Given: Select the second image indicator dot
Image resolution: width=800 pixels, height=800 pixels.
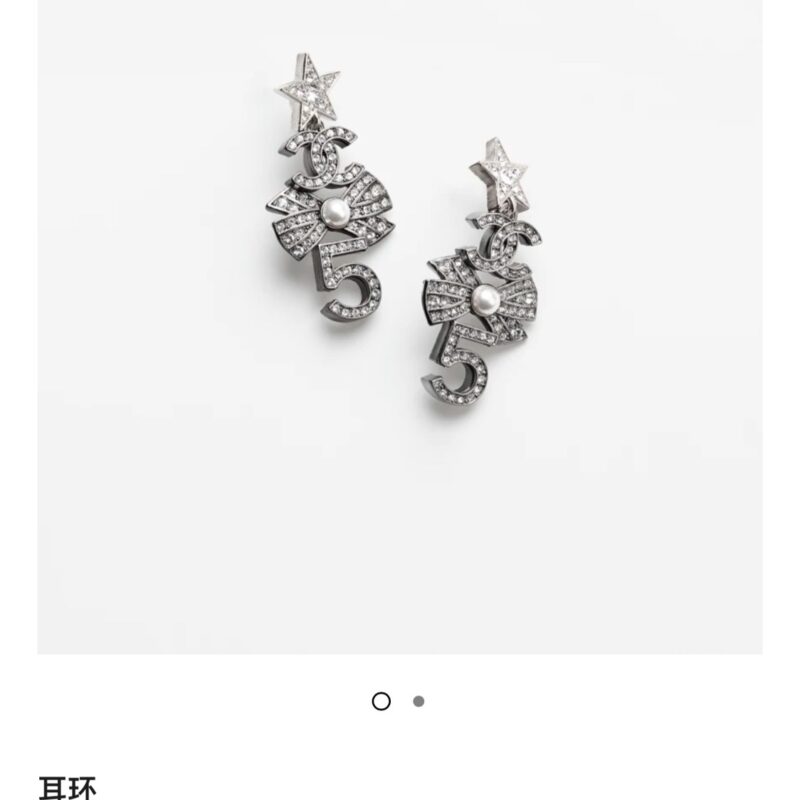Looking at the screenshot, I should pos(418,701).
